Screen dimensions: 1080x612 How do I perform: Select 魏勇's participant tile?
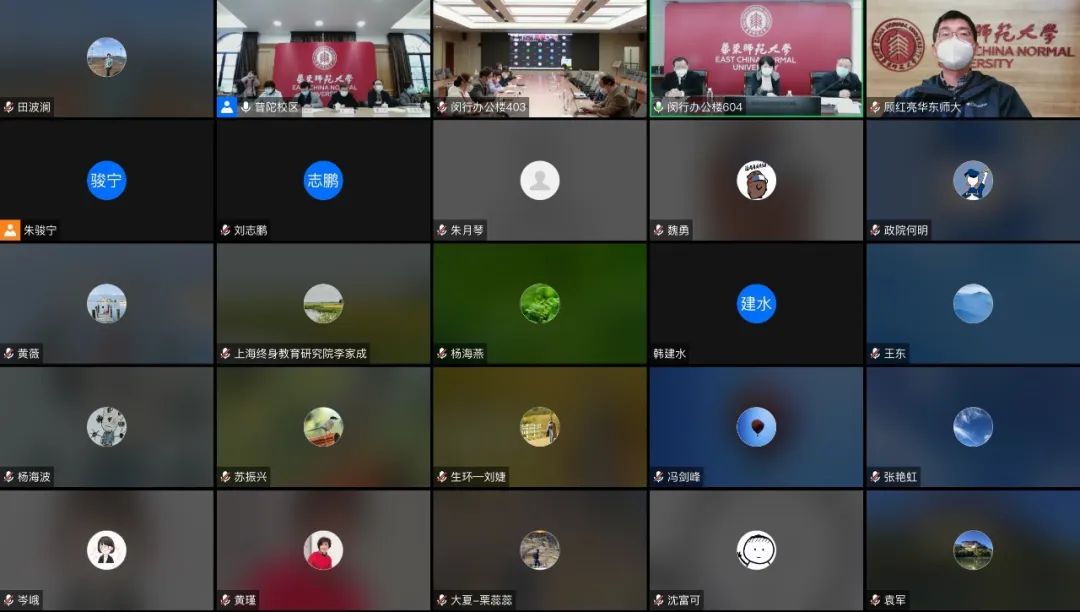tap(756, 181)
